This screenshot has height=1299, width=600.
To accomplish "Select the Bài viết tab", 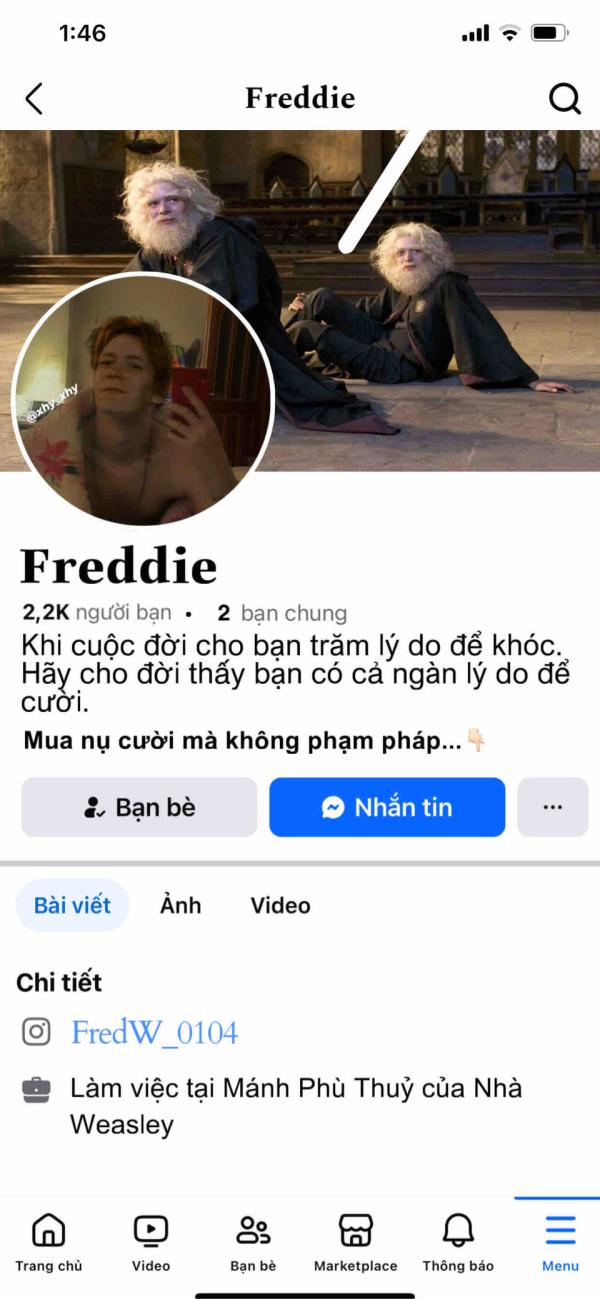I will [72, 905].
